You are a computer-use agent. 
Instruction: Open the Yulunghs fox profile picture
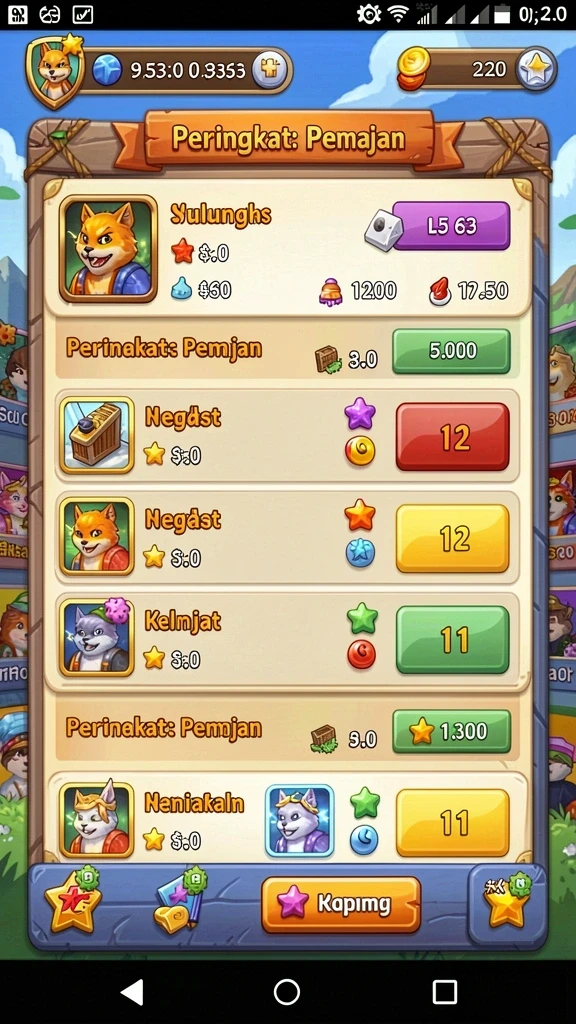(x=108, y=249)
